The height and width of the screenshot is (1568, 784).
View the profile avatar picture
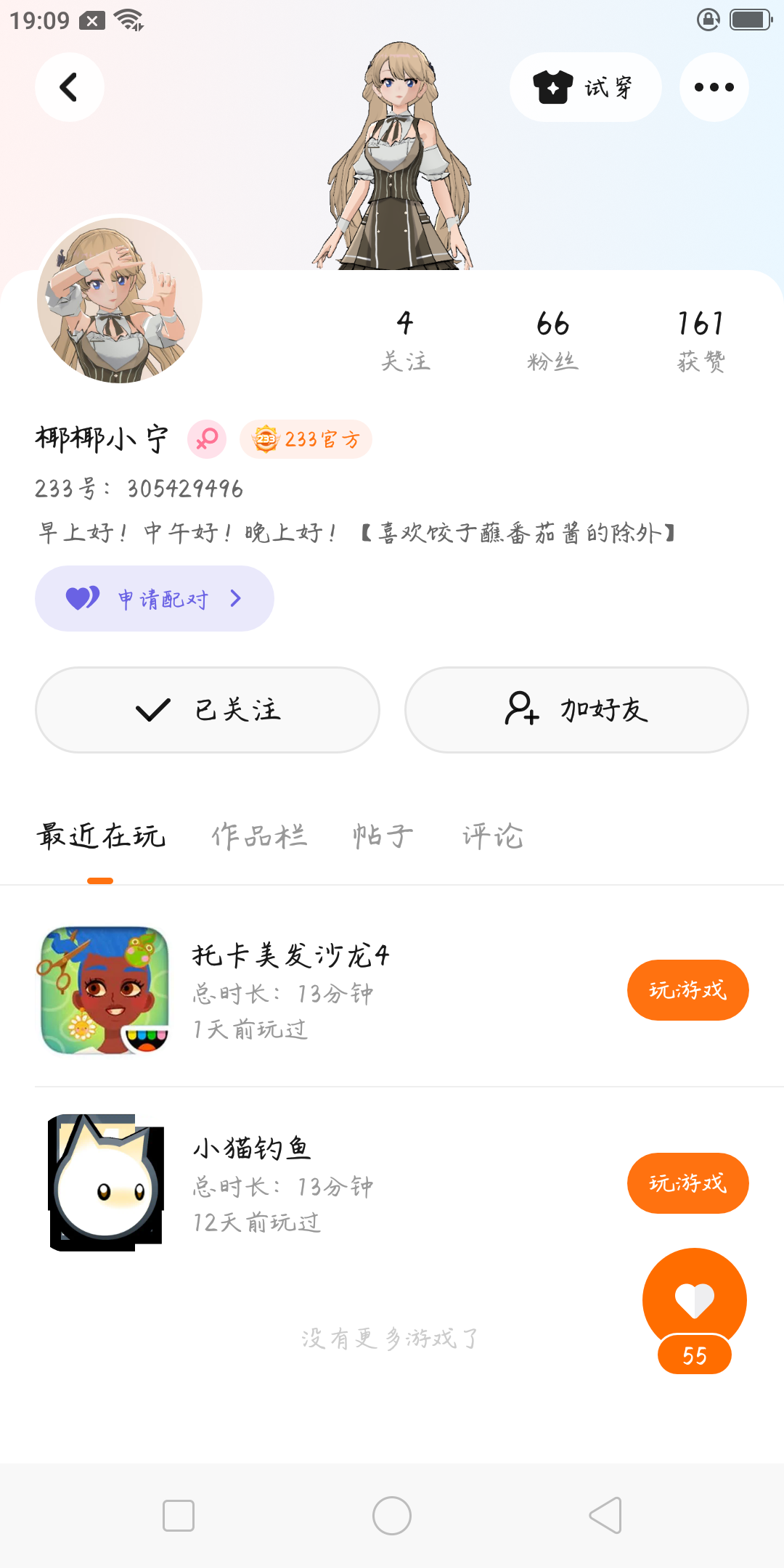coord(120,299)
